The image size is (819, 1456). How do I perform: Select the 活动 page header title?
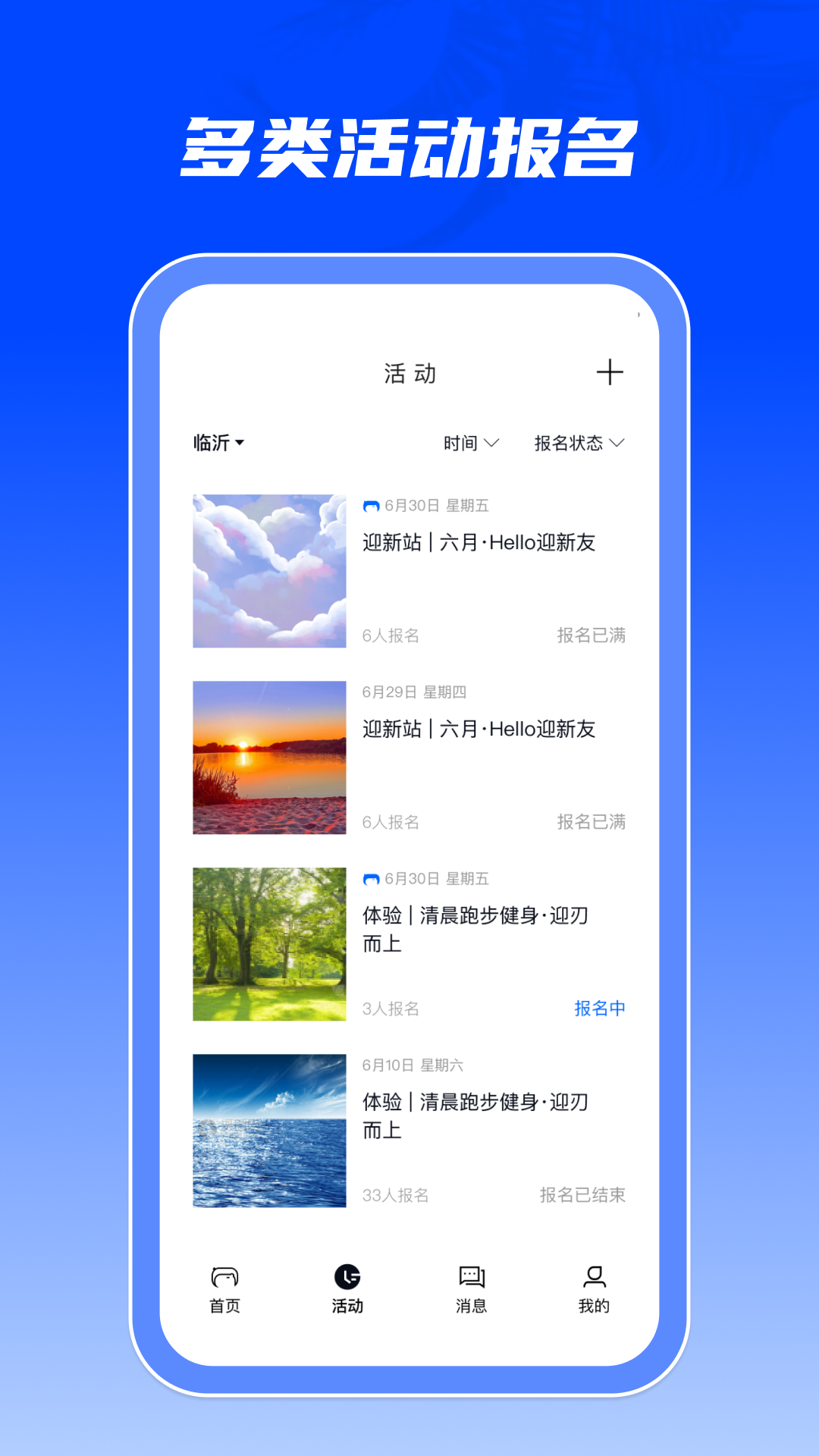(x=408, y=372)
